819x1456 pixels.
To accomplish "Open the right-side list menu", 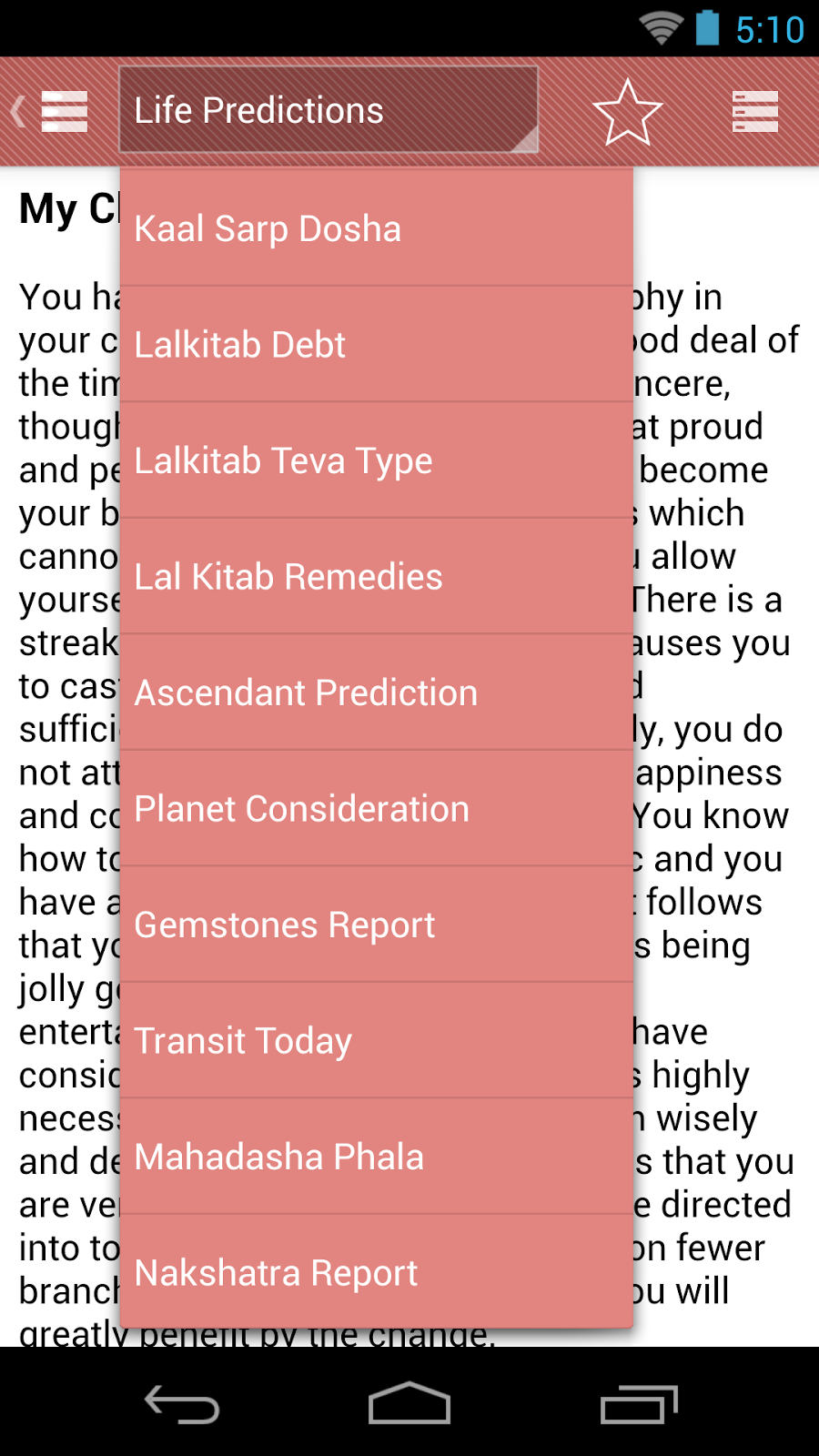I will (x=754, y=112).
